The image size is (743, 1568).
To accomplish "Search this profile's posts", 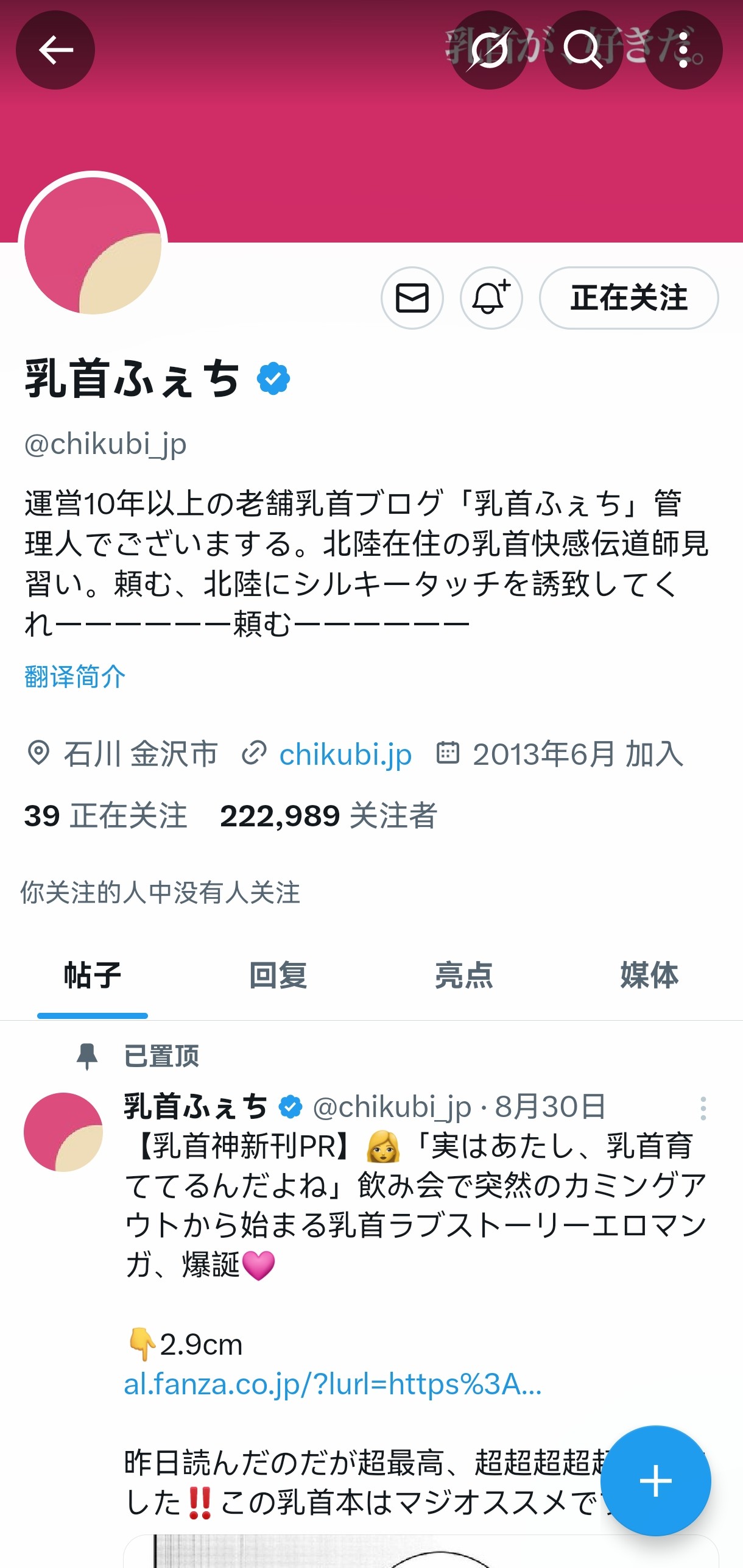I will (583, 50).
